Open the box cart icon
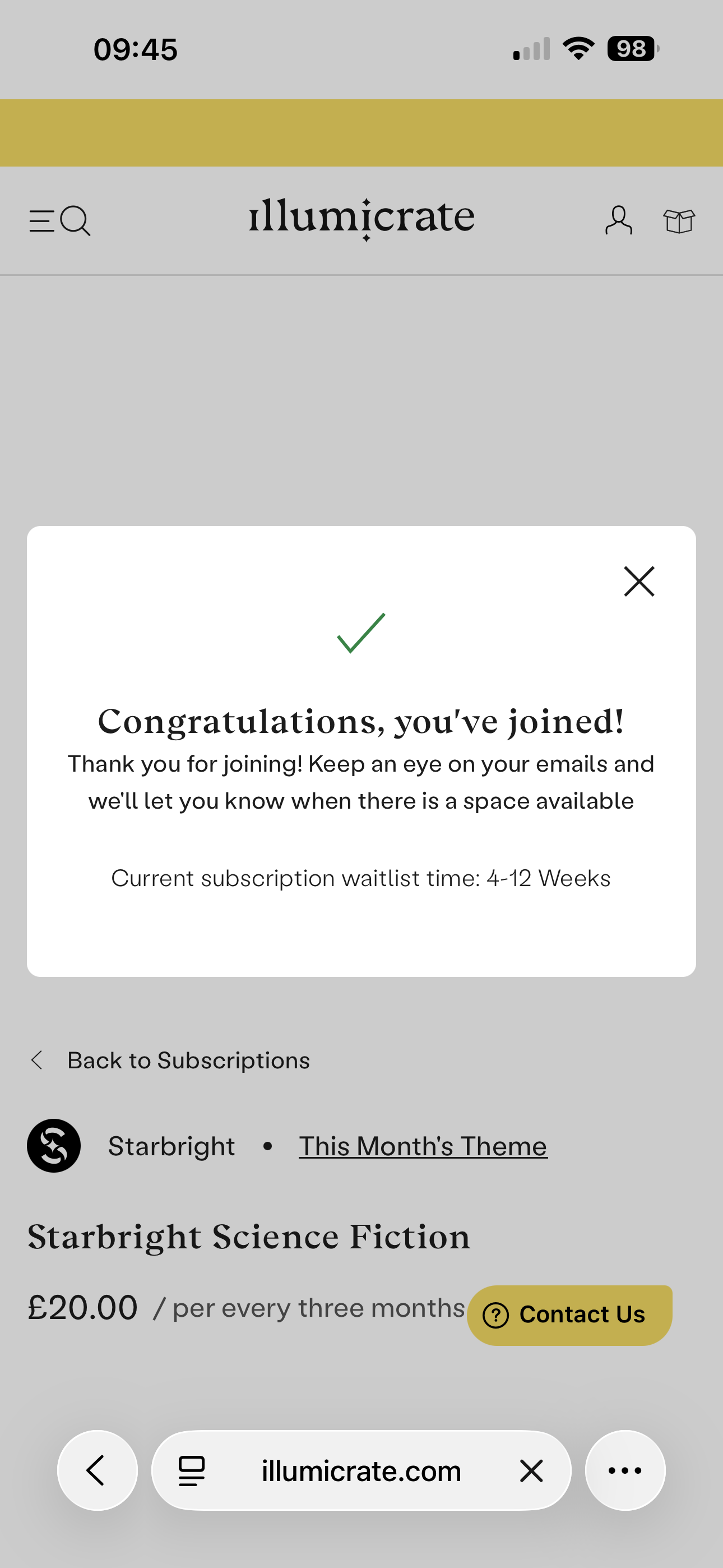Viewport: 723px width, 1568px height. [x=679, y=220]
